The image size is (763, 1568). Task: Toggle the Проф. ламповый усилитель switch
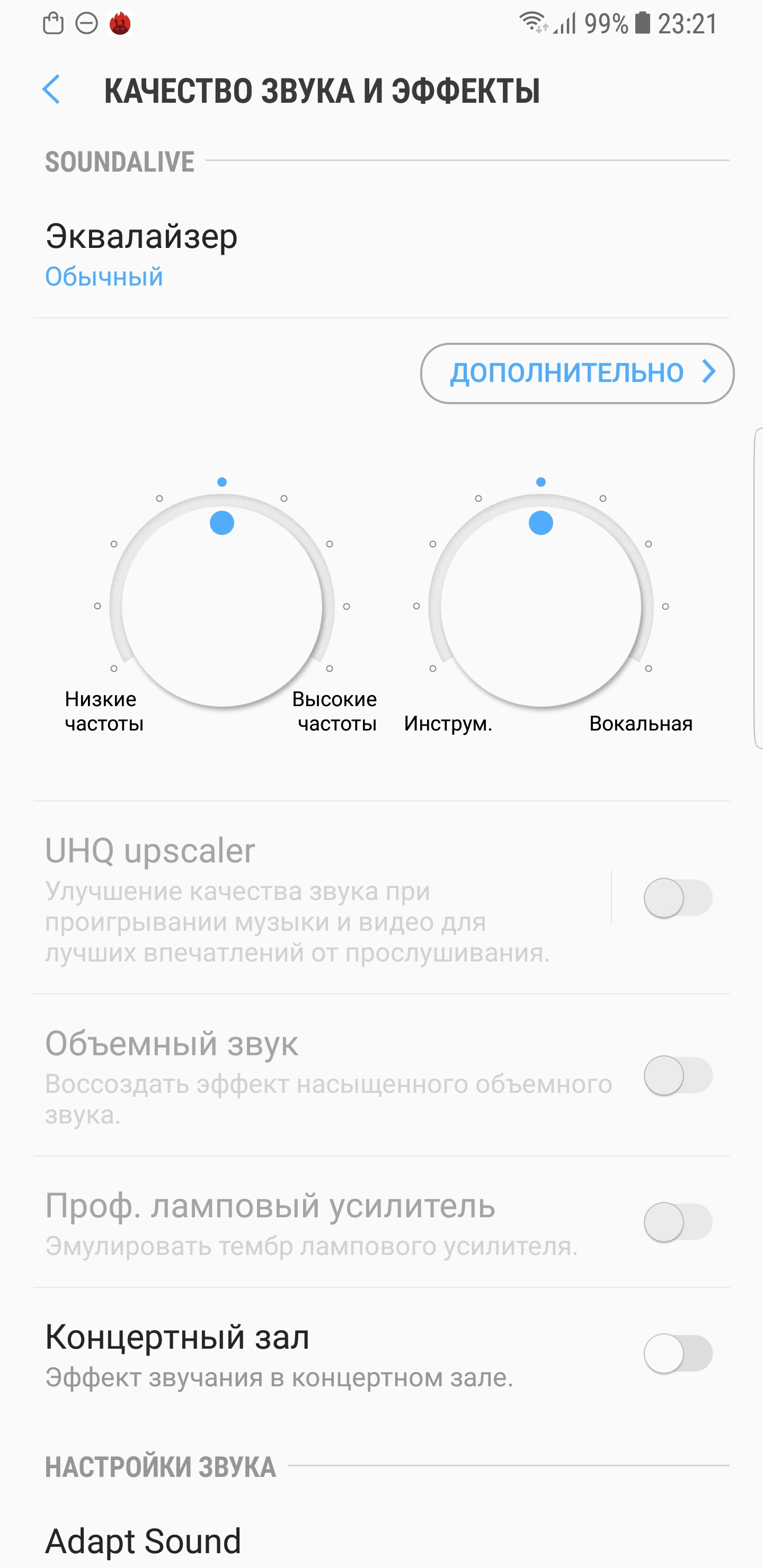tap(678, 1222)
